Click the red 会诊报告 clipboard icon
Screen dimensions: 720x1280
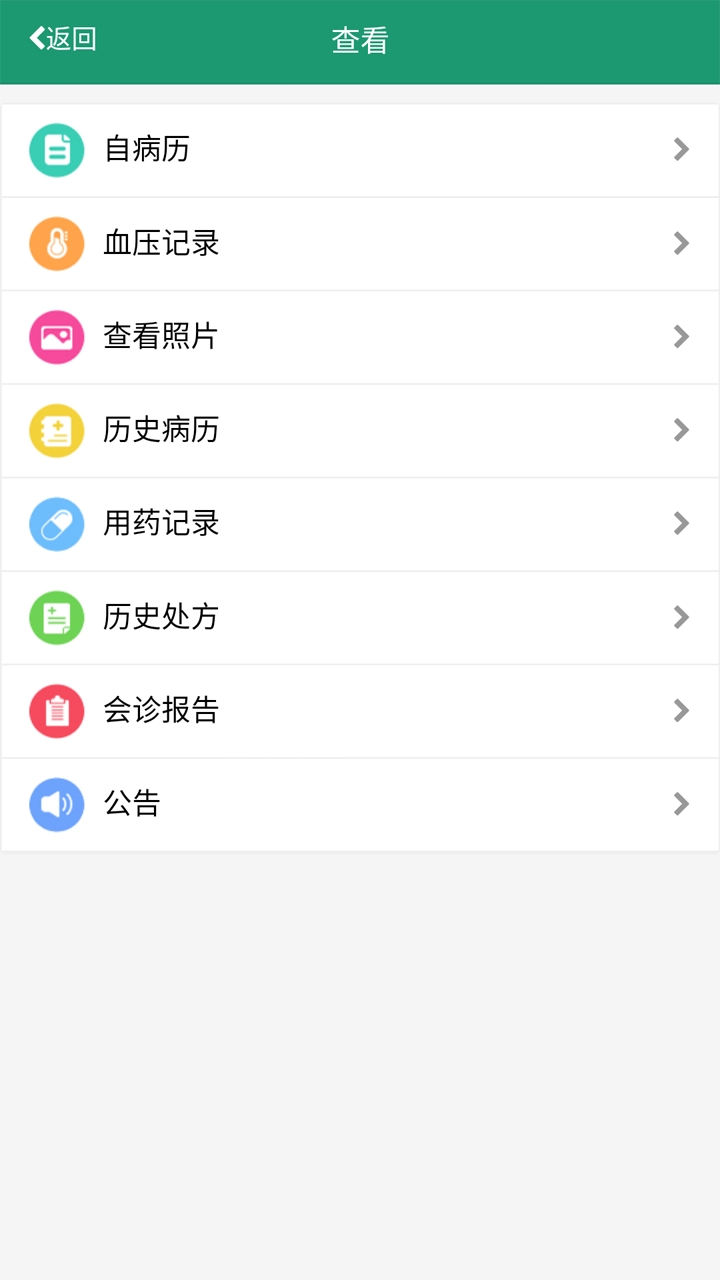coord(57,710)
